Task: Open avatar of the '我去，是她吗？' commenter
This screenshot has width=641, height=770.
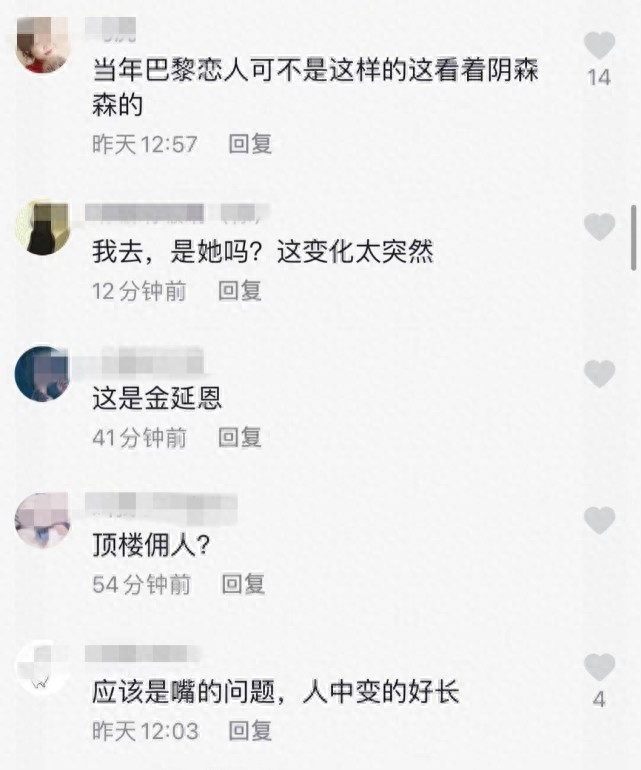Action: pos(42,227)
